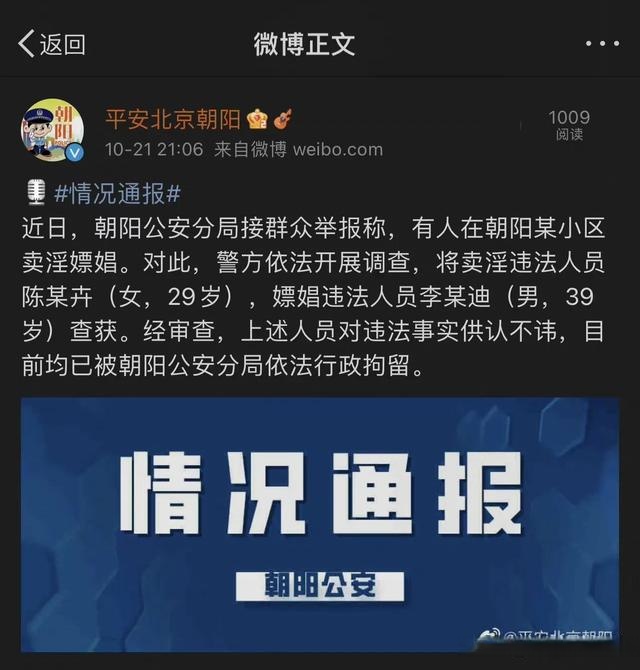The image size is (640, 670).
Task: View the 情况通报 image full size
Action: [320, 523]
